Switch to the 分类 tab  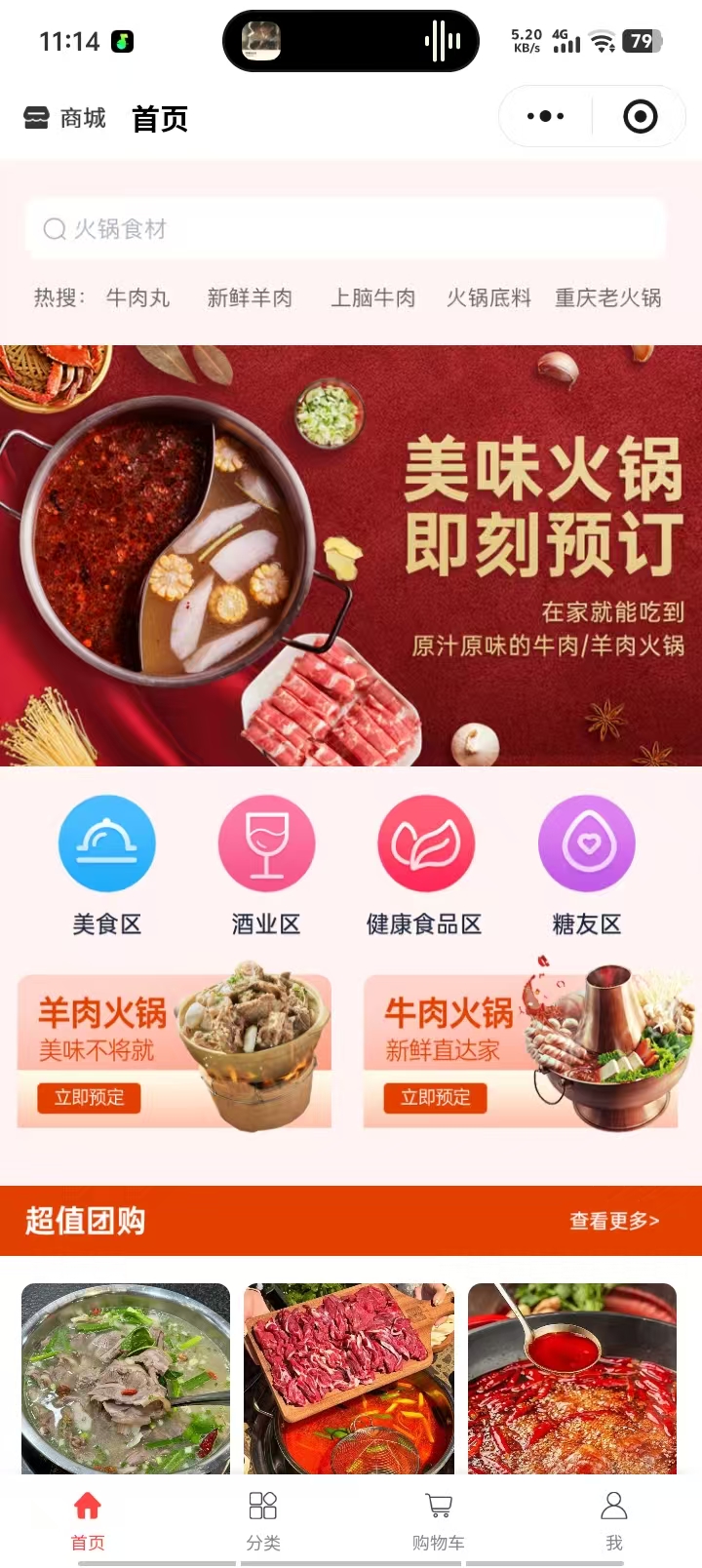pyautogui.click(x=263, y=1519)
